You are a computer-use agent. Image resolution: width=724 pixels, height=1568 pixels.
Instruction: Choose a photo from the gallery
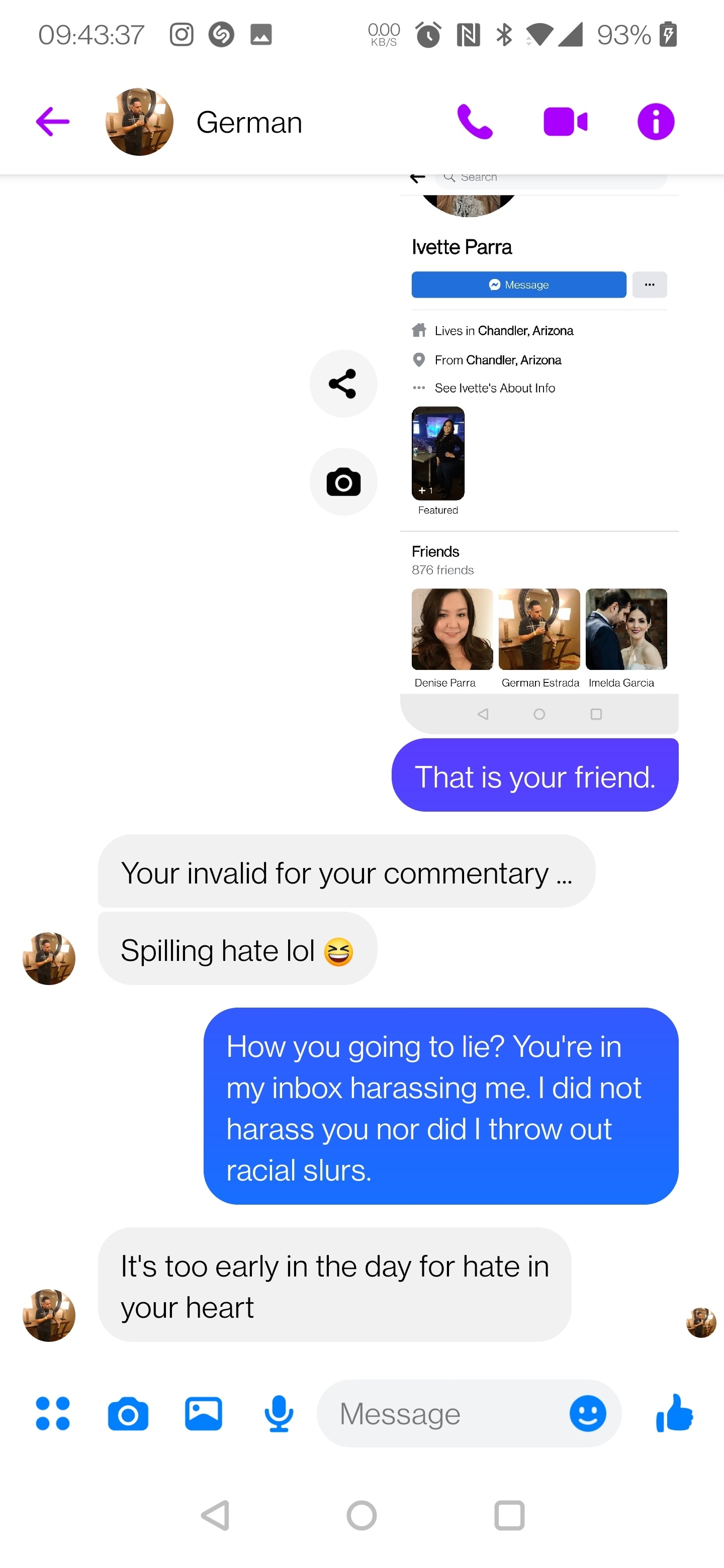pyautogui.click(x=204, y=1413)
